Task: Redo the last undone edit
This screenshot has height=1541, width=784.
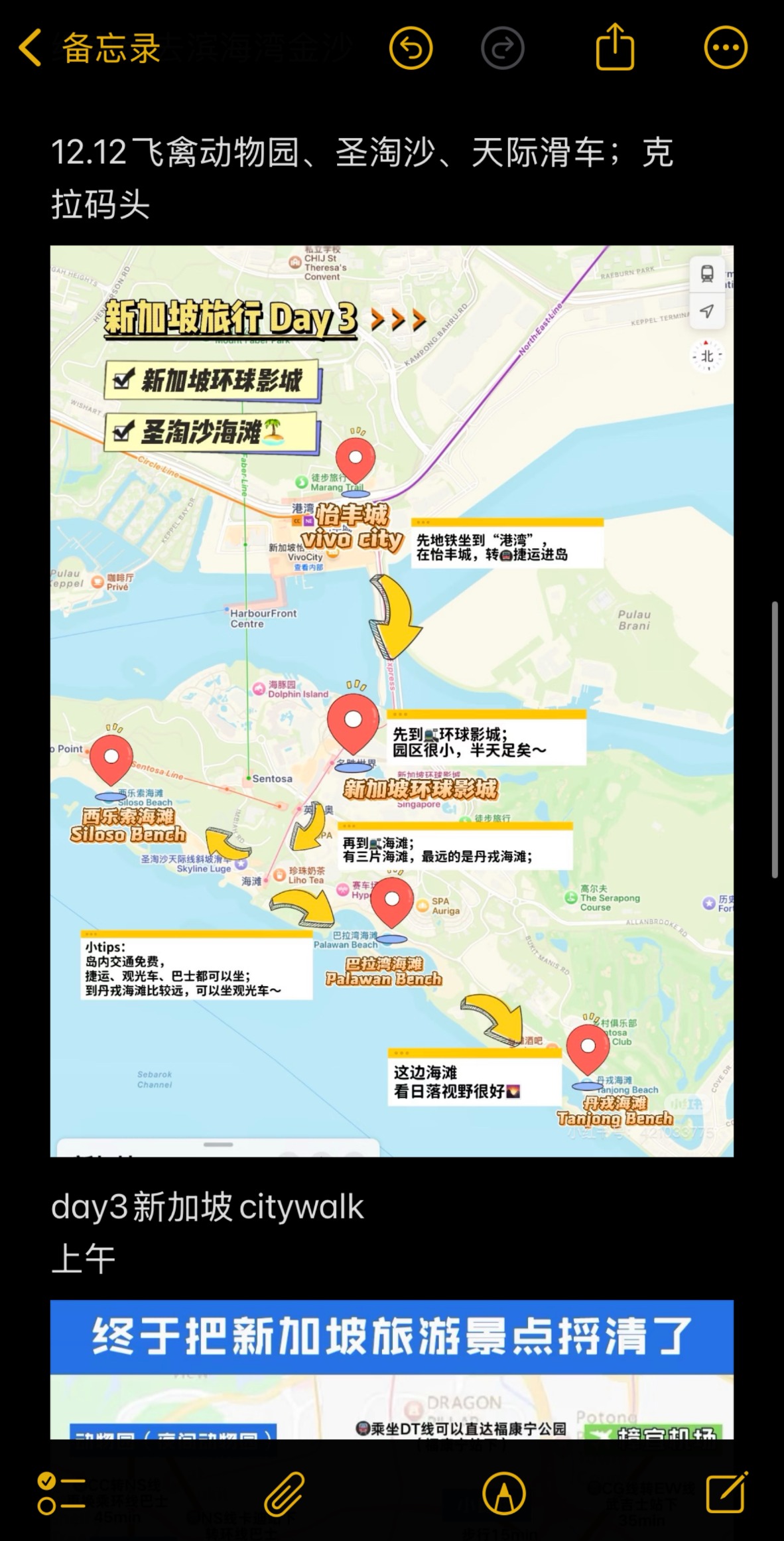Action: (503, 48)
